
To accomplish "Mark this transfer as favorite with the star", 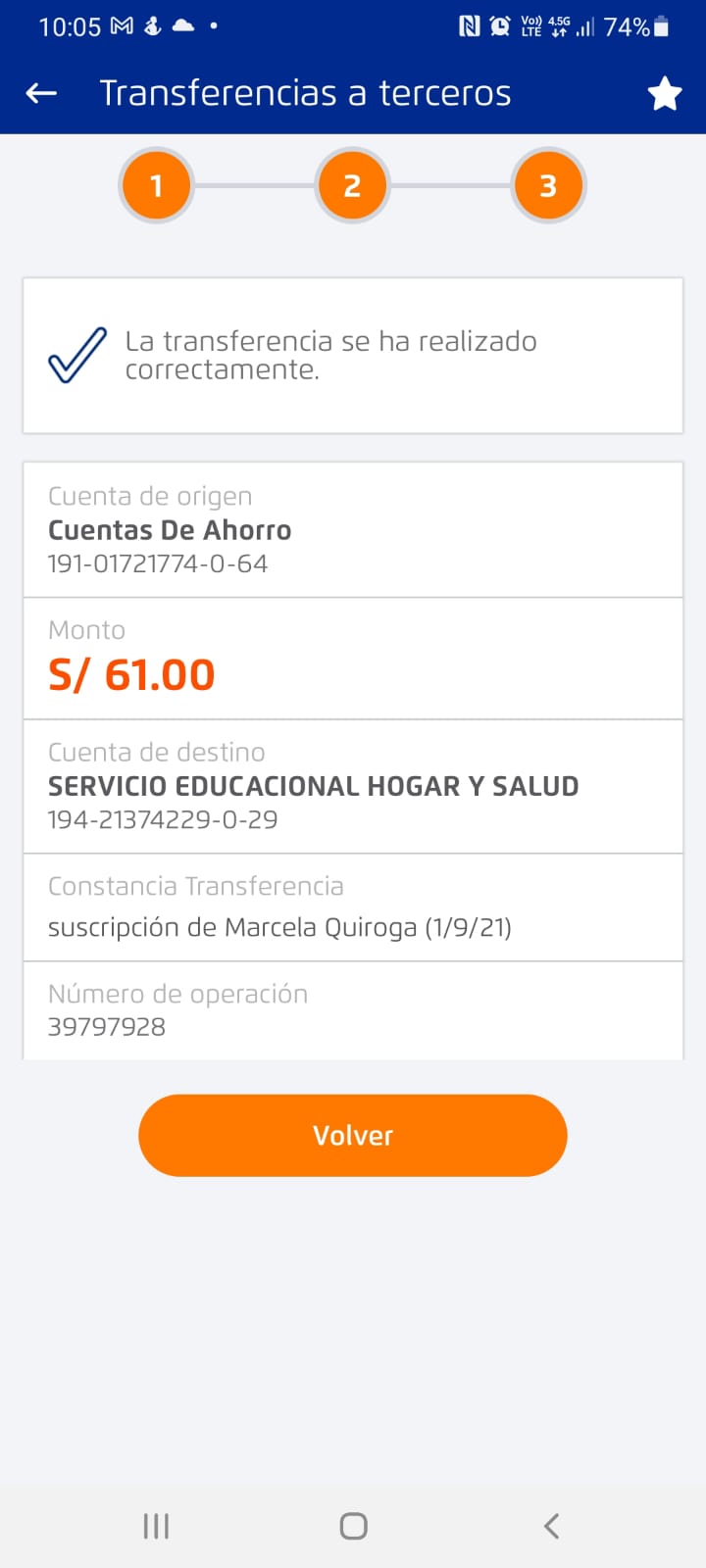I will 664,94.
